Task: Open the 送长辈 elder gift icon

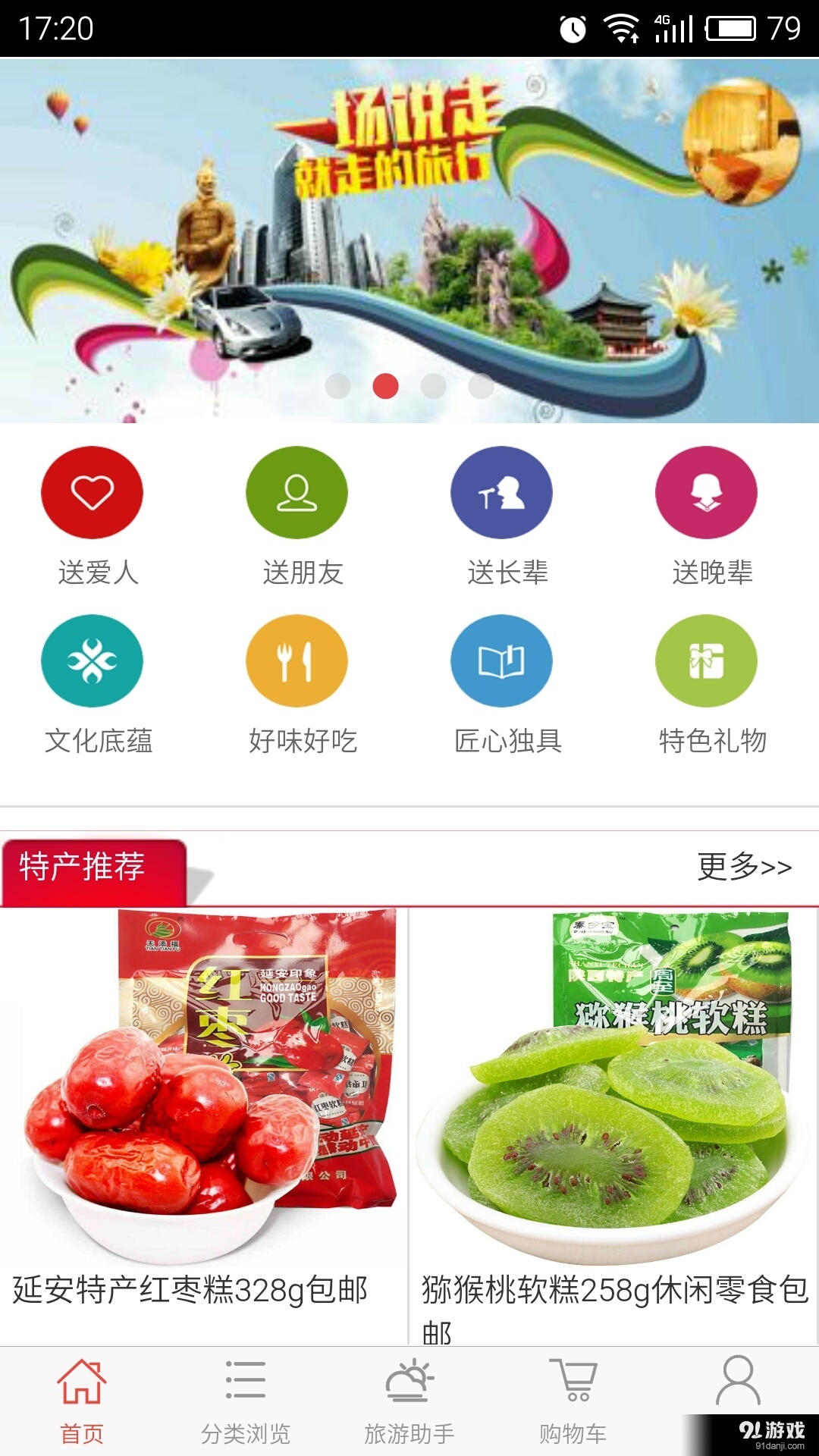Action: (502, 492)
